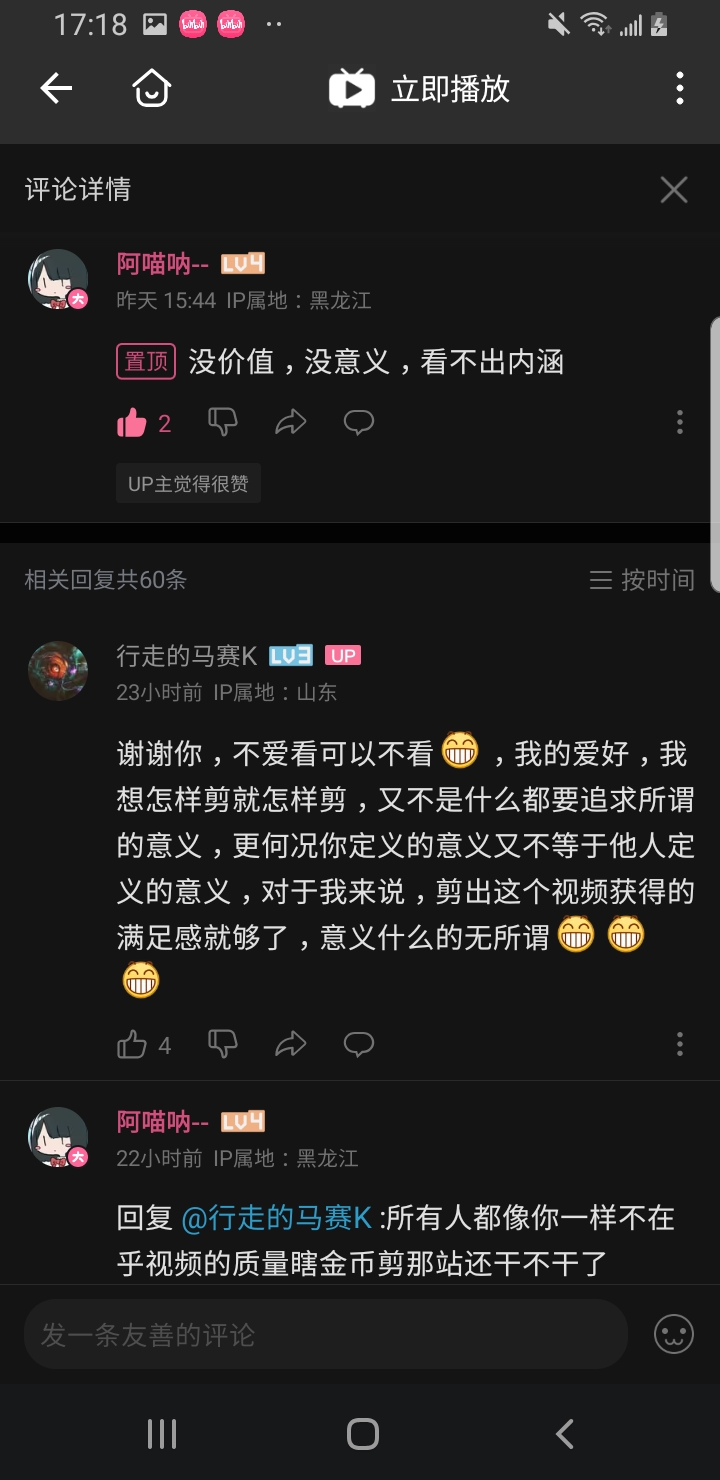Open more options for the pinned comment
This screenshot has width=720, height=1480.
click(679, 423)
